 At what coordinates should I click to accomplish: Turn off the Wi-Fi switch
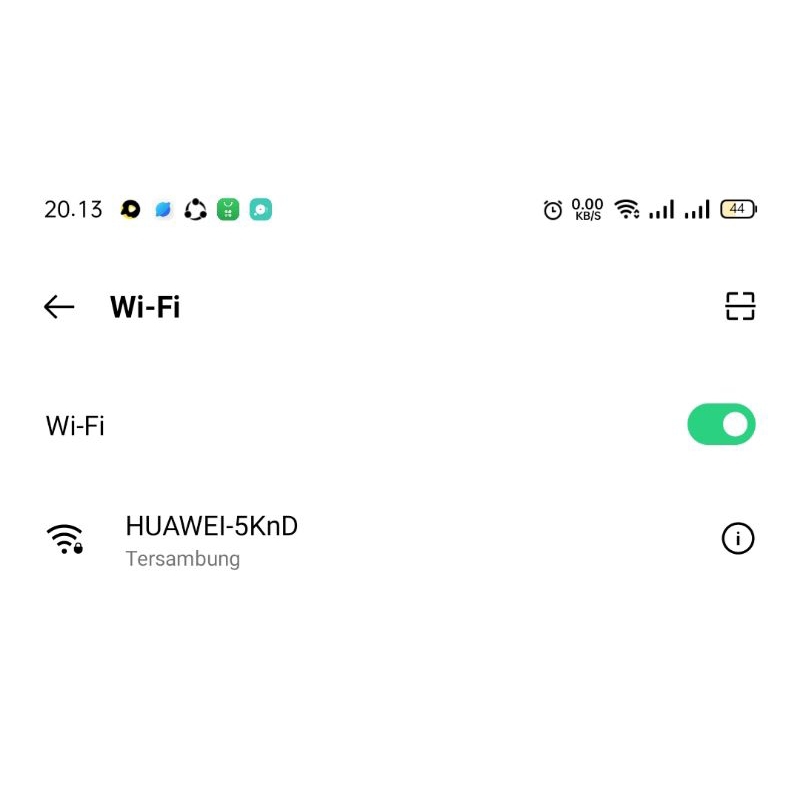coord(721,425)
